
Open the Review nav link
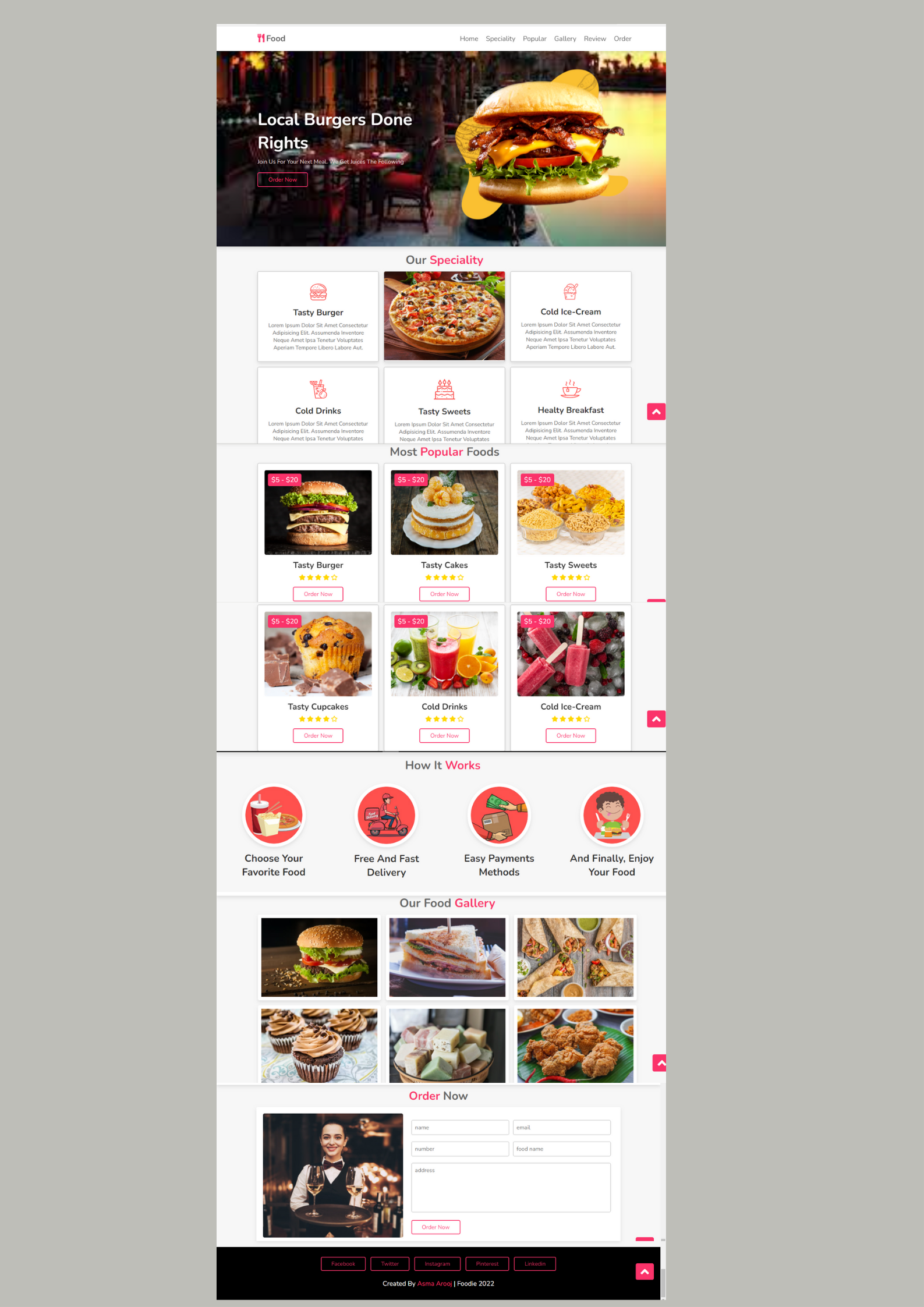click(594, 39)
